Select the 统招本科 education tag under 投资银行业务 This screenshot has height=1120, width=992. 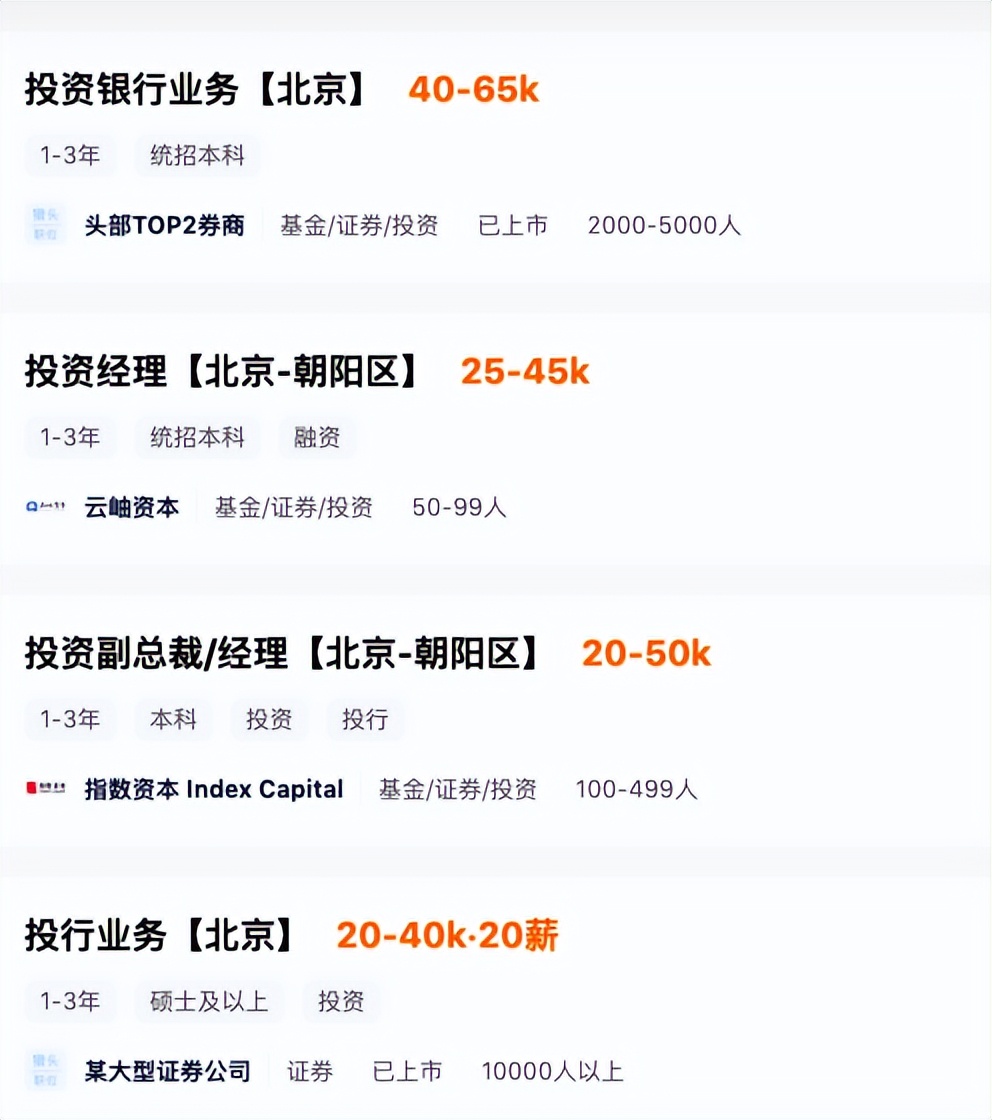click(x=196, y=156)
